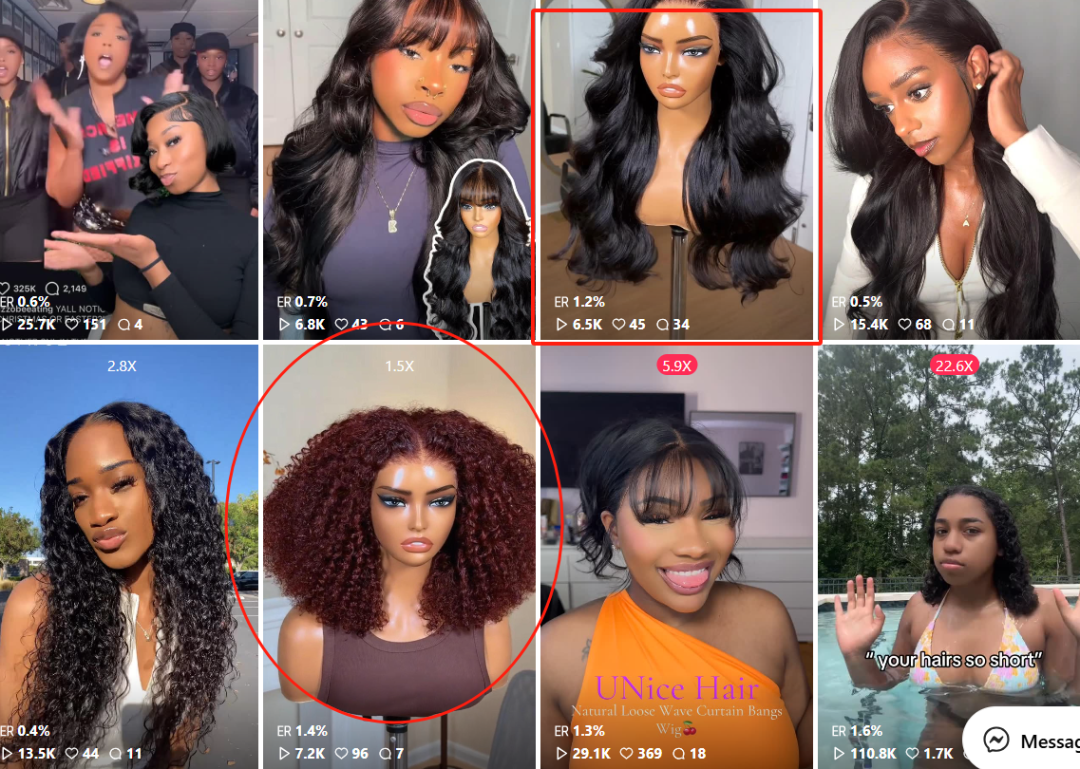Open the Messenger chat button

[1025, 741]
